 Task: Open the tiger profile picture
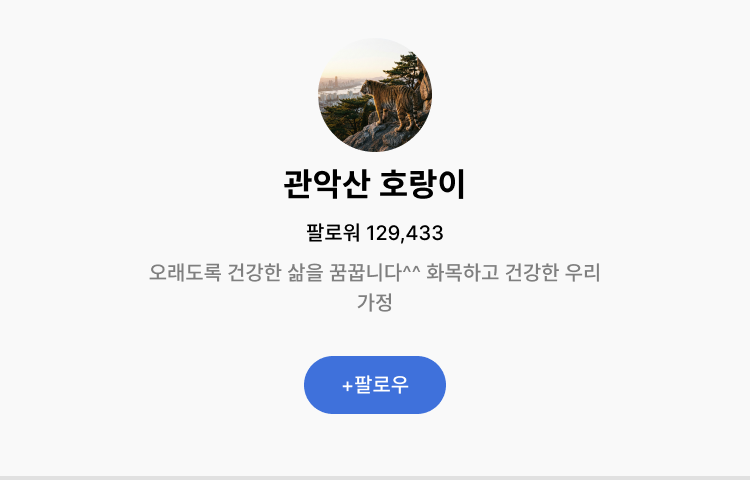[x=375, y=95]
